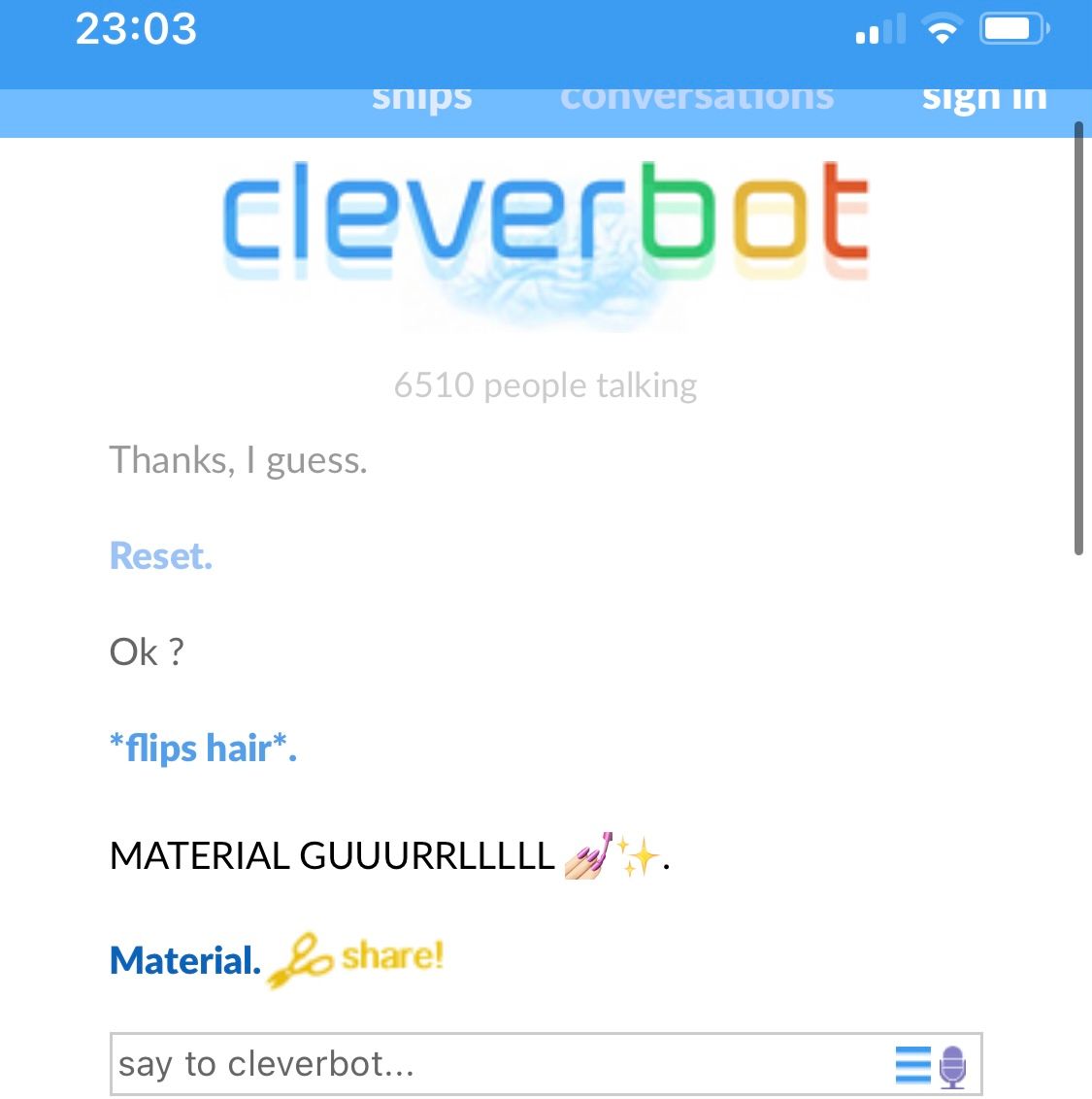Start voice input with microphone icon
Viewport: 1092px width, 1099px height.
953,1066
